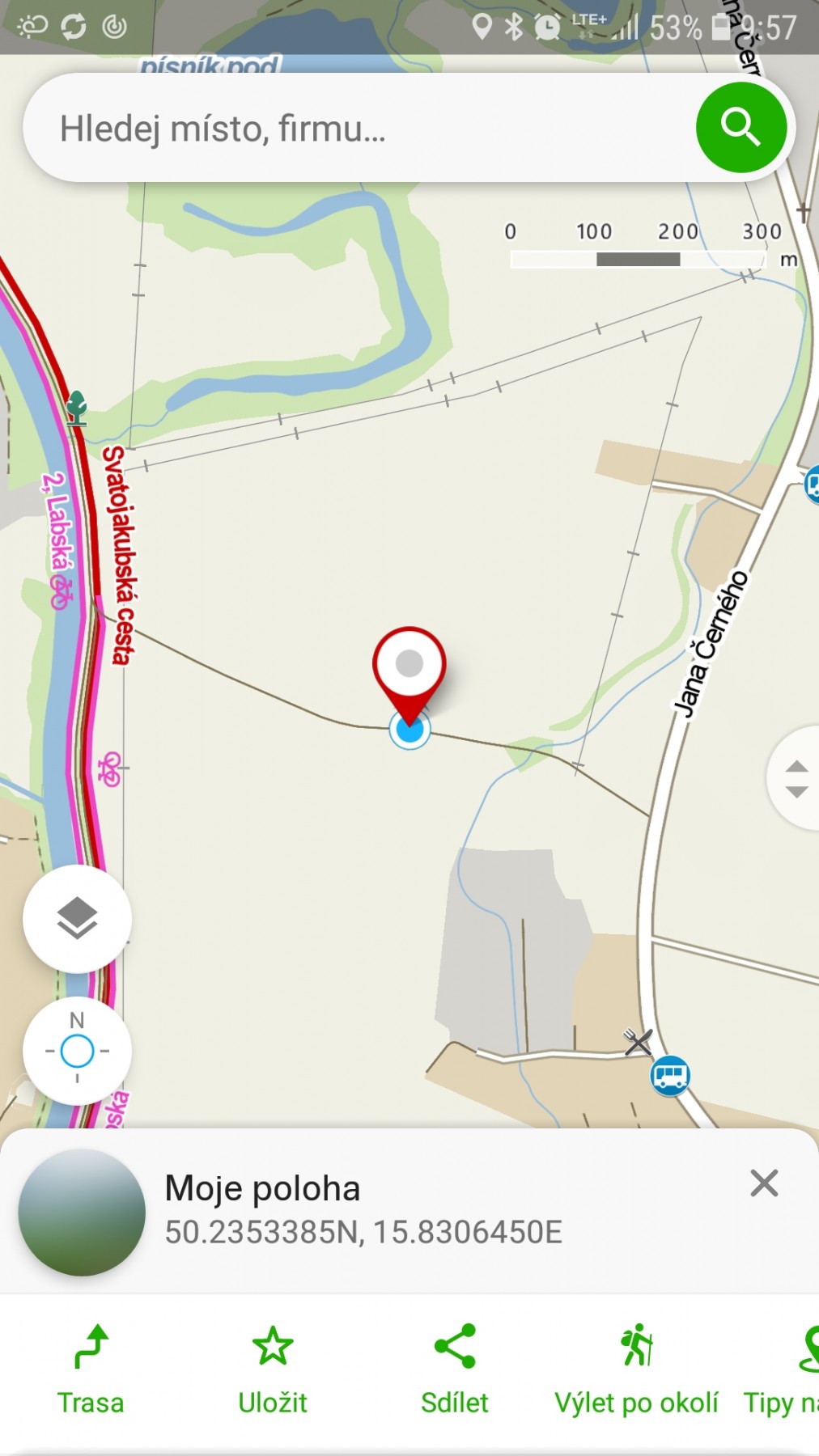
Task: Open the Moje poloha location thumbnail
Action: (x=82, y=1213)
